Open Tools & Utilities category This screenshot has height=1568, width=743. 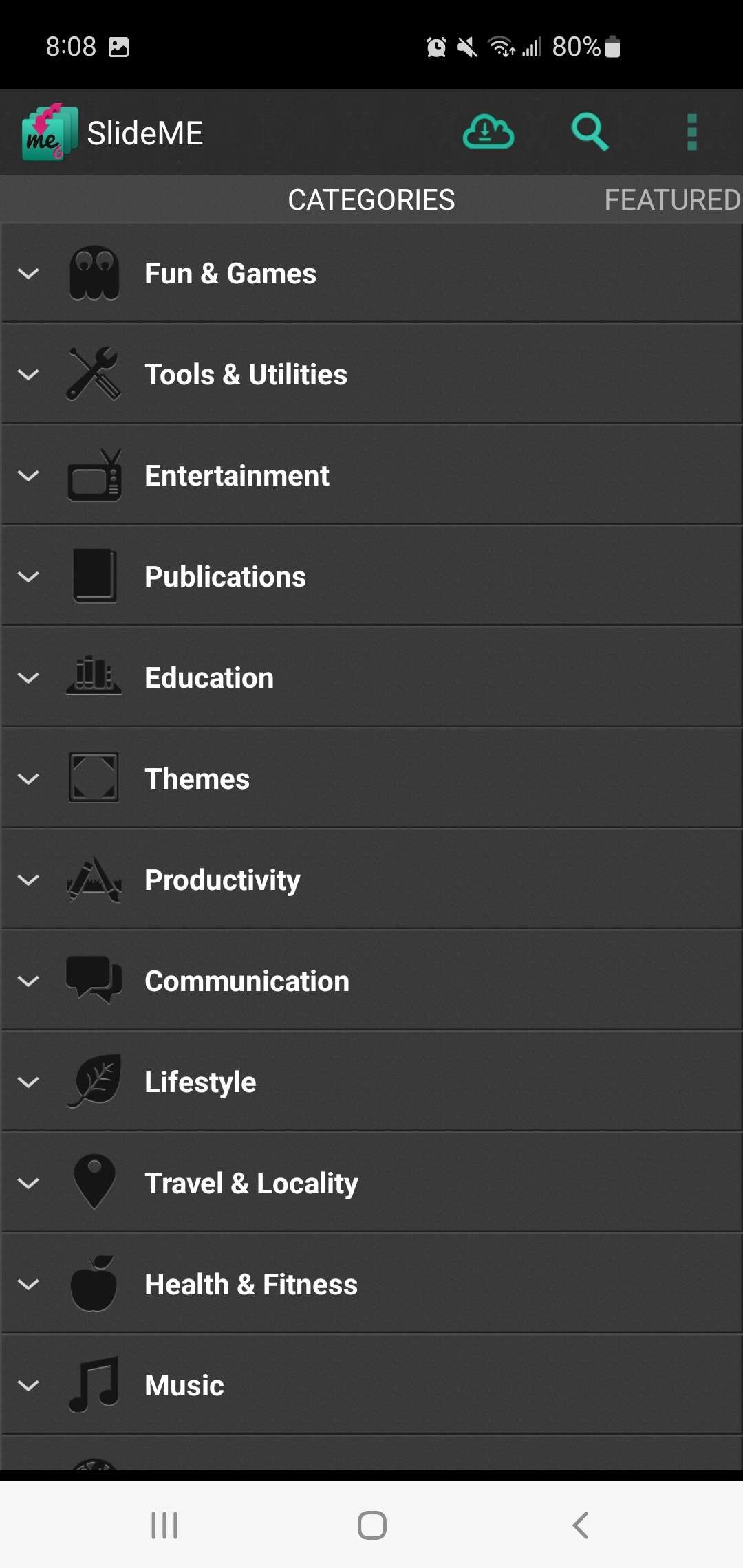pos(371,374)
